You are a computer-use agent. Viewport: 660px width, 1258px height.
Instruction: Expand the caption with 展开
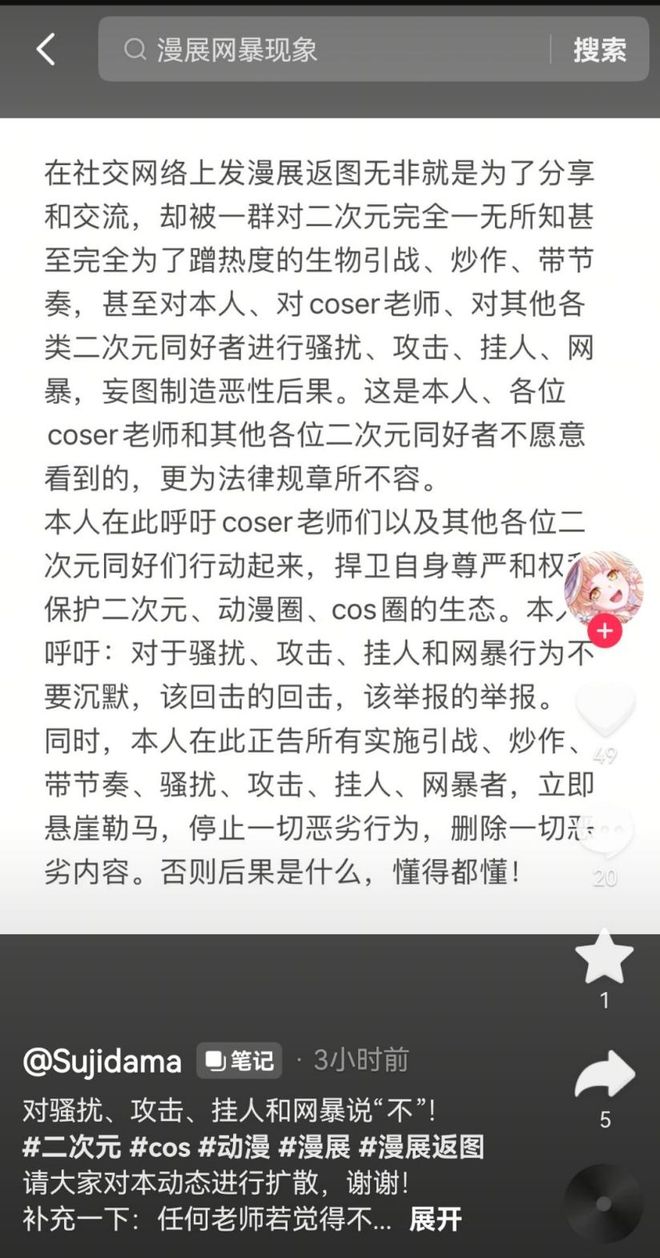pyautogui.click(x=435, y=1219)
